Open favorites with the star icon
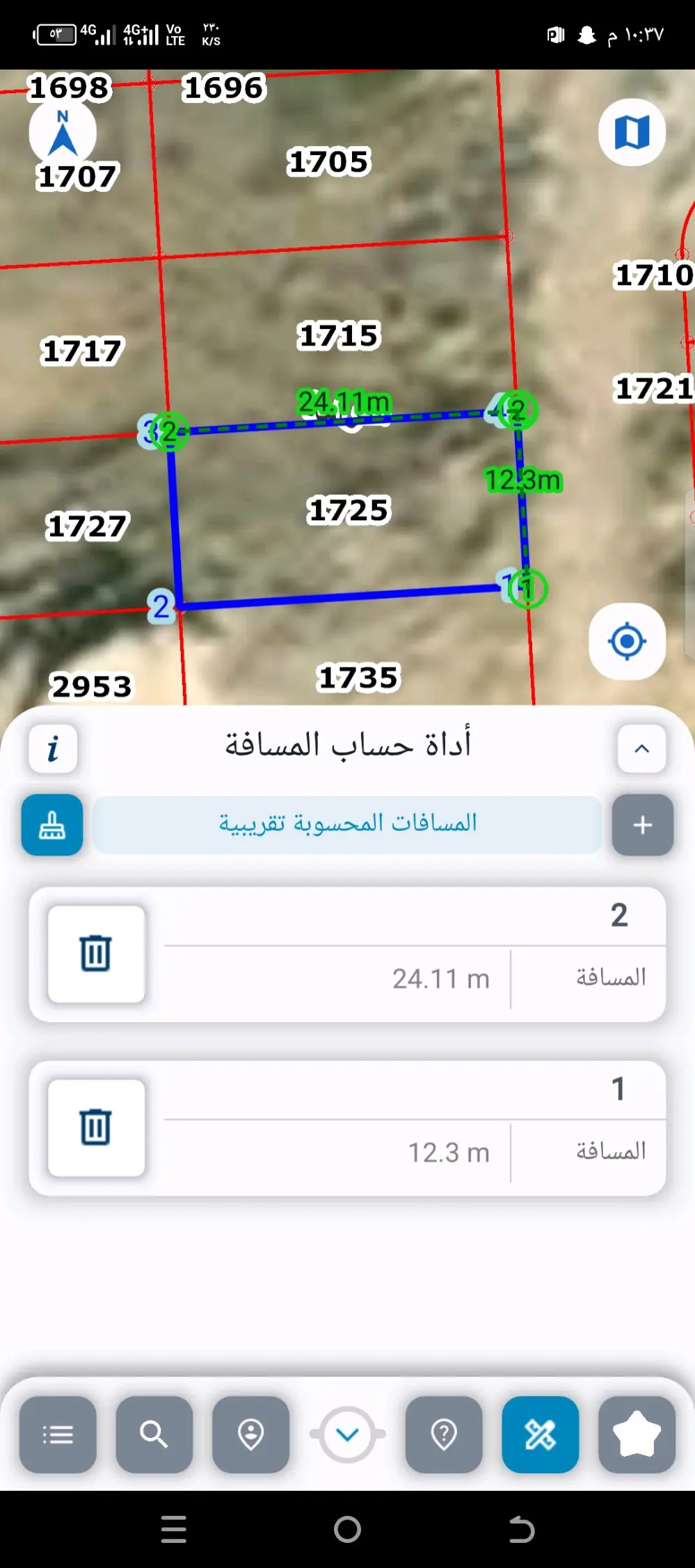Screen dimensions: 695x1568 637,1434
